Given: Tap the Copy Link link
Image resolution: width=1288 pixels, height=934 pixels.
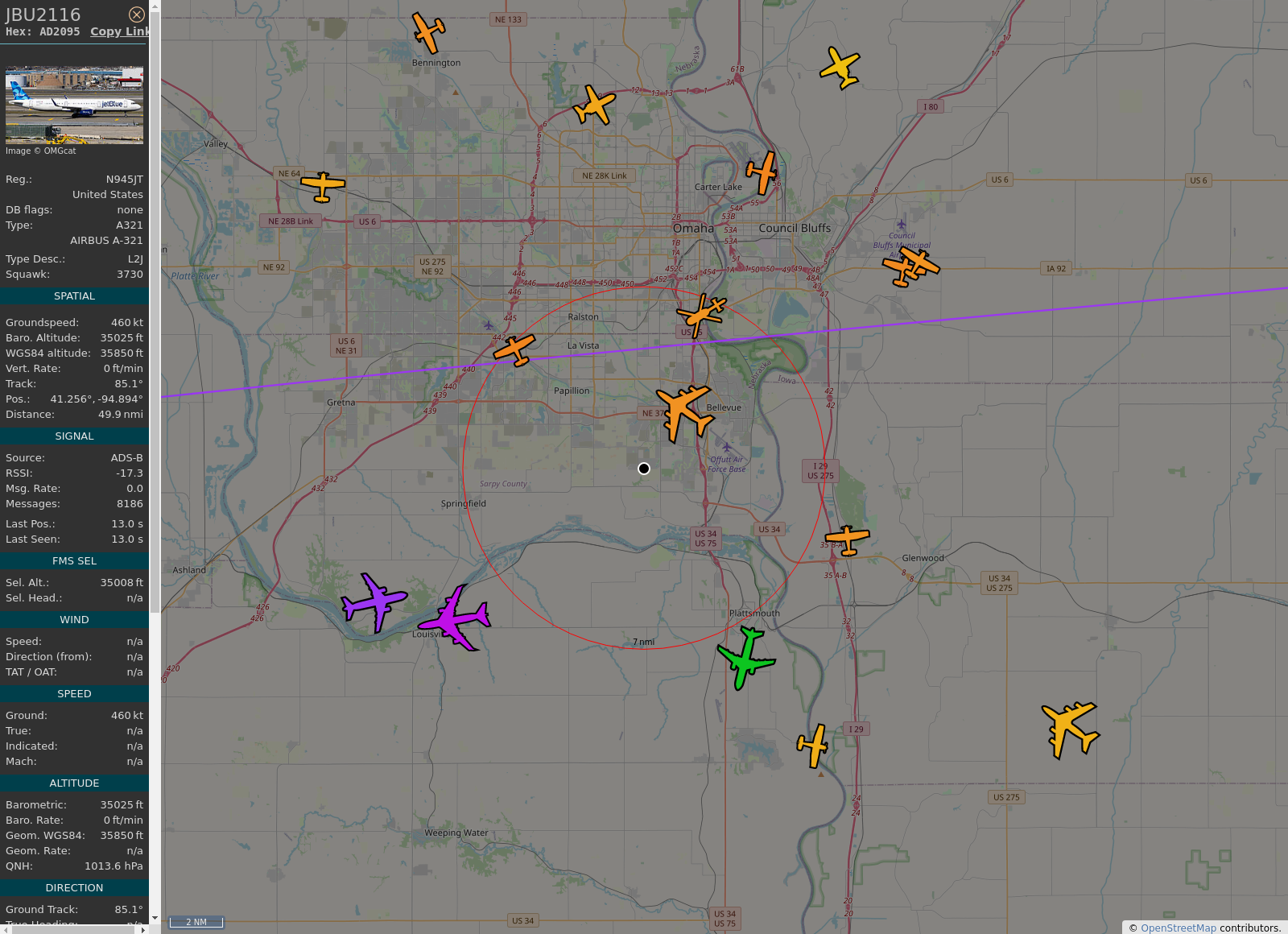Looking at the screenshot, I should 119,31.
